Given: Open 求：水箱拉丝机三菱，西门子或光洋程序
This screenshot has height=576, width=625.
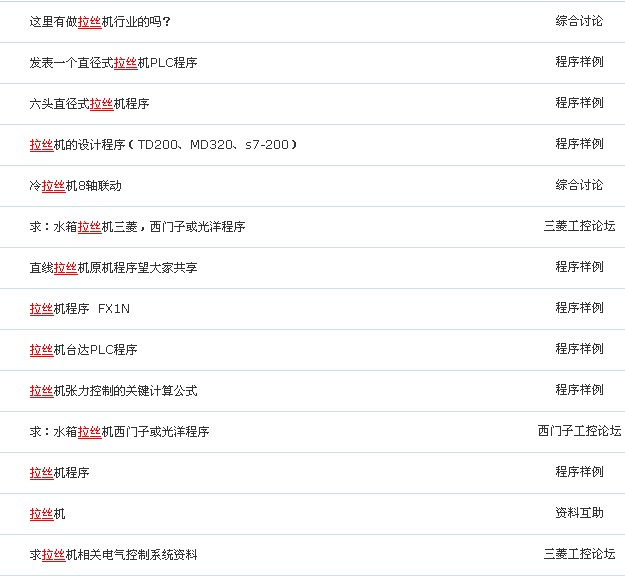Looking at the screenshot, I should (x=137, y=226).
